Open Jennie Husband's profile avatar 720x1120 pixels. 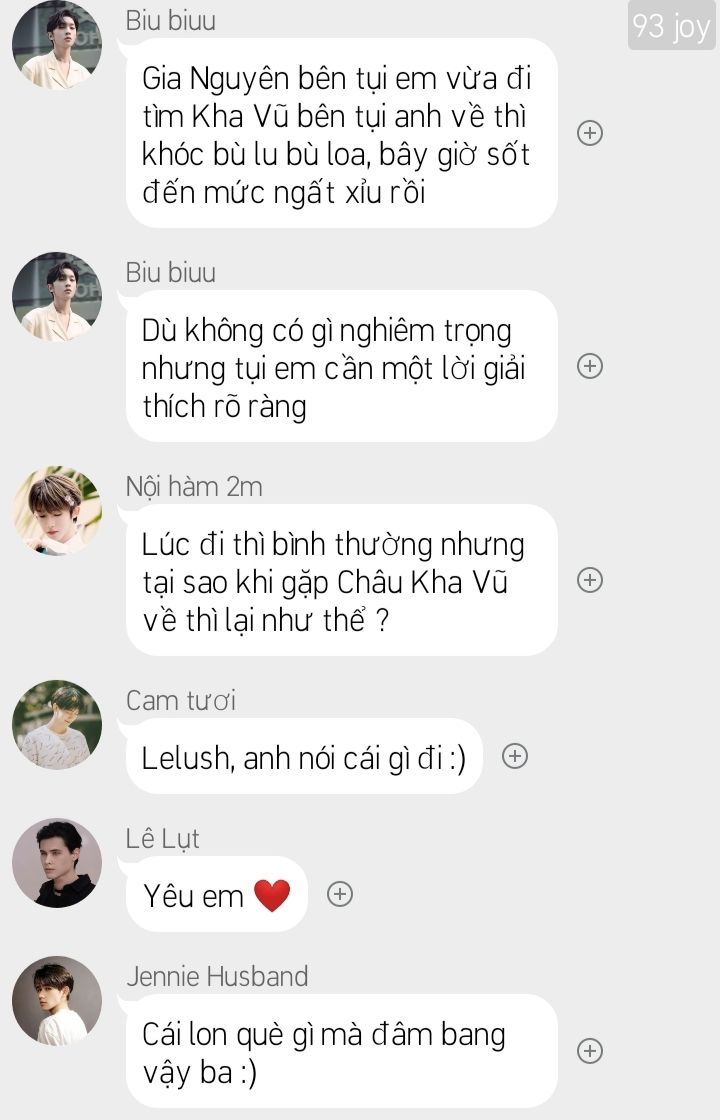click(57, 1001)
